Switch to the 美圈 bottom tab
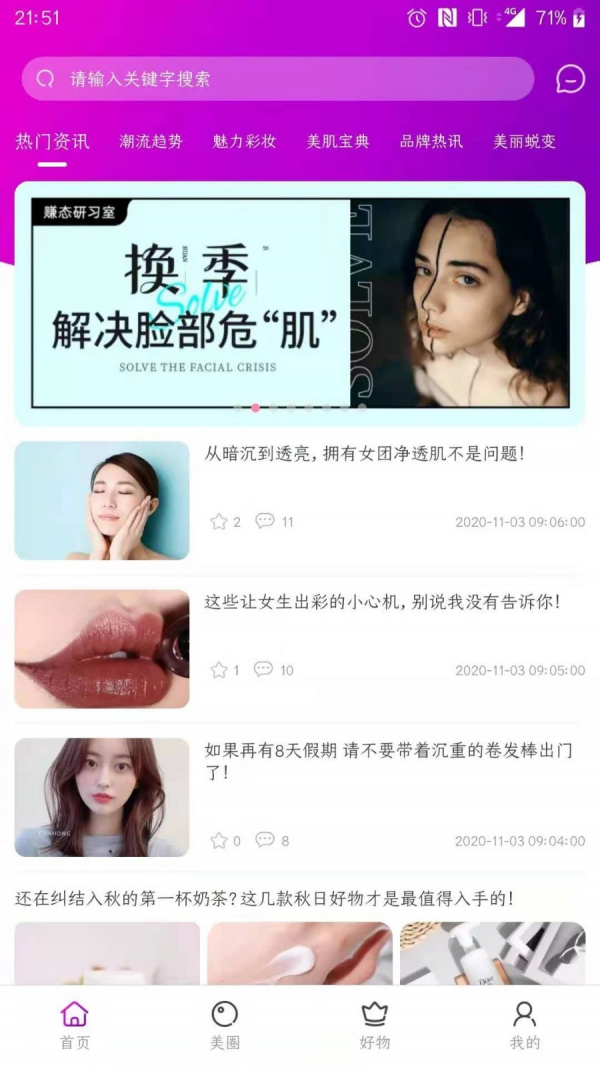The width and height of the screenshot is (600, 1067). pyautogui.click(x=225, y=1026)
